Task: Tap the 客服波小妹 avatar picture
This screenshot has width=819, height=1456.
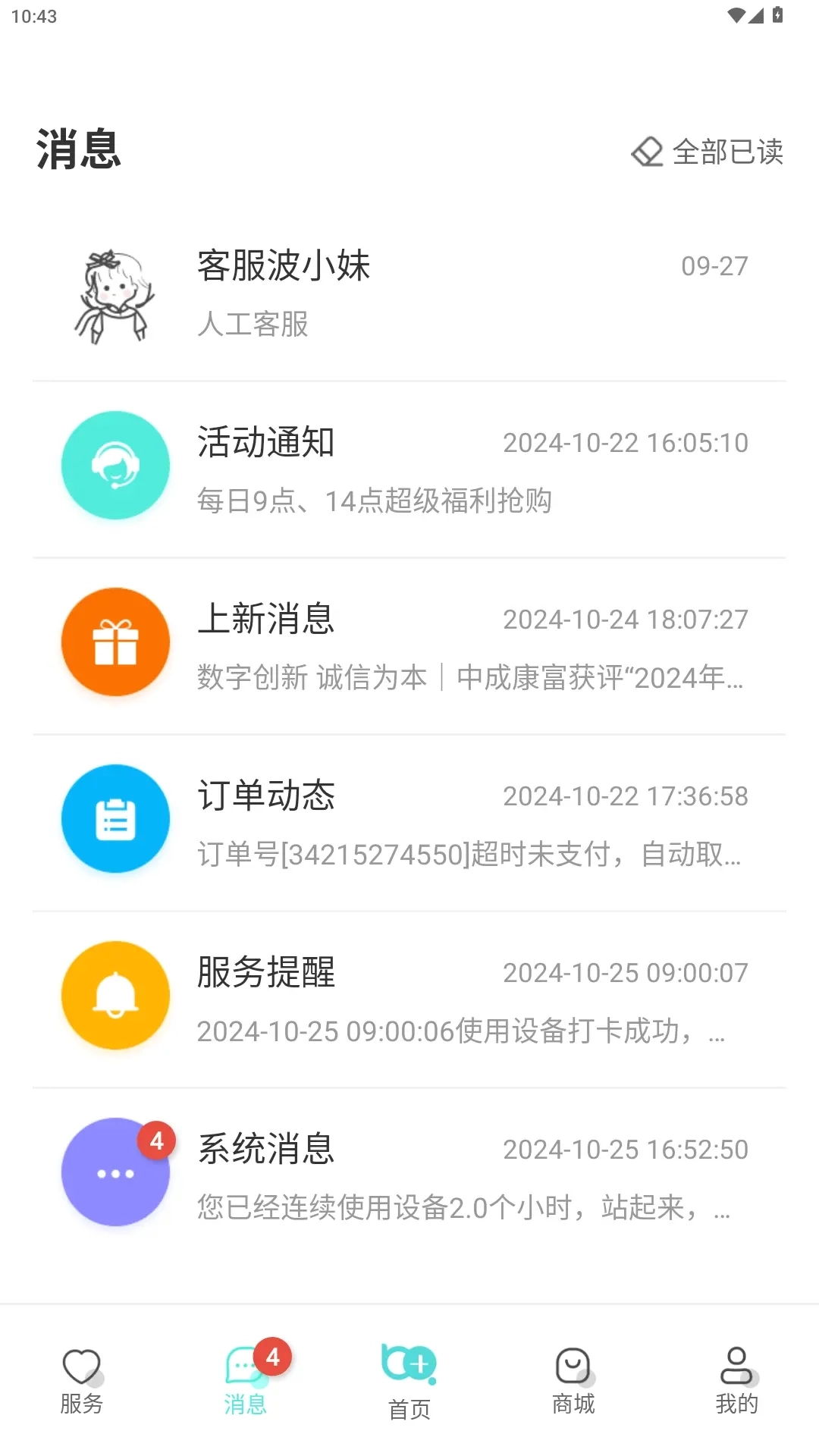Action: pyautogui.click(x=115, y=296)
